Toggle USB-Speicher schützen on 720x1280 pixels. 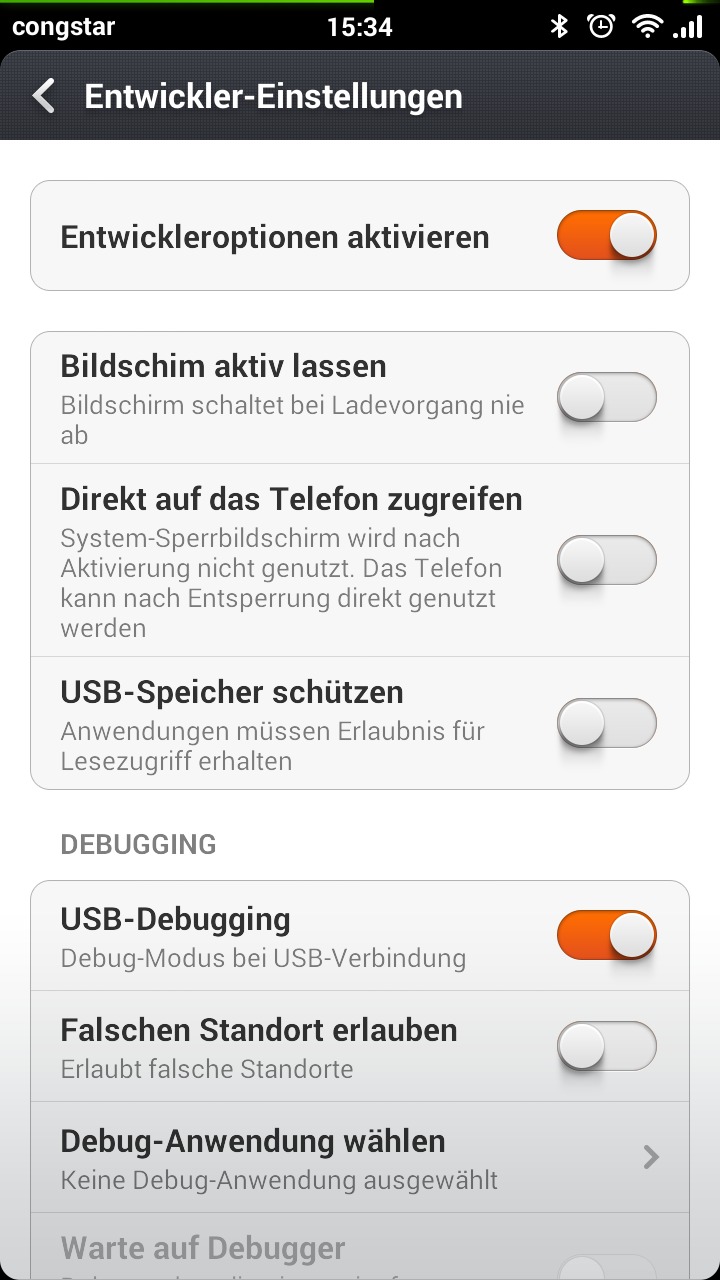point(606,723)
